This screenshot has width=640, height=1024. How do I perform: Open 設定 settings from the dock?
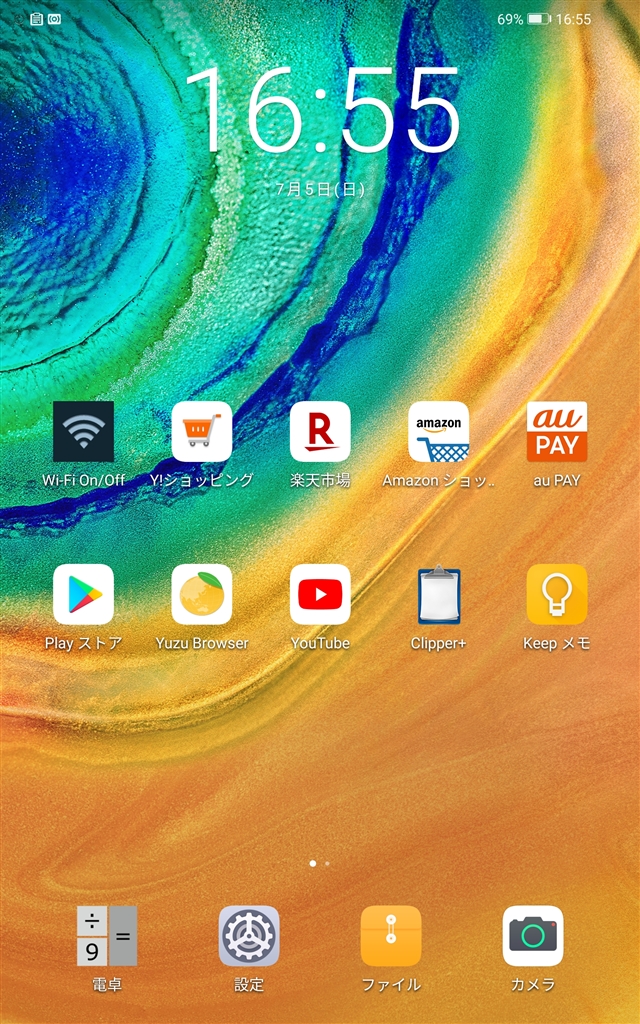(x=249, y=936)
